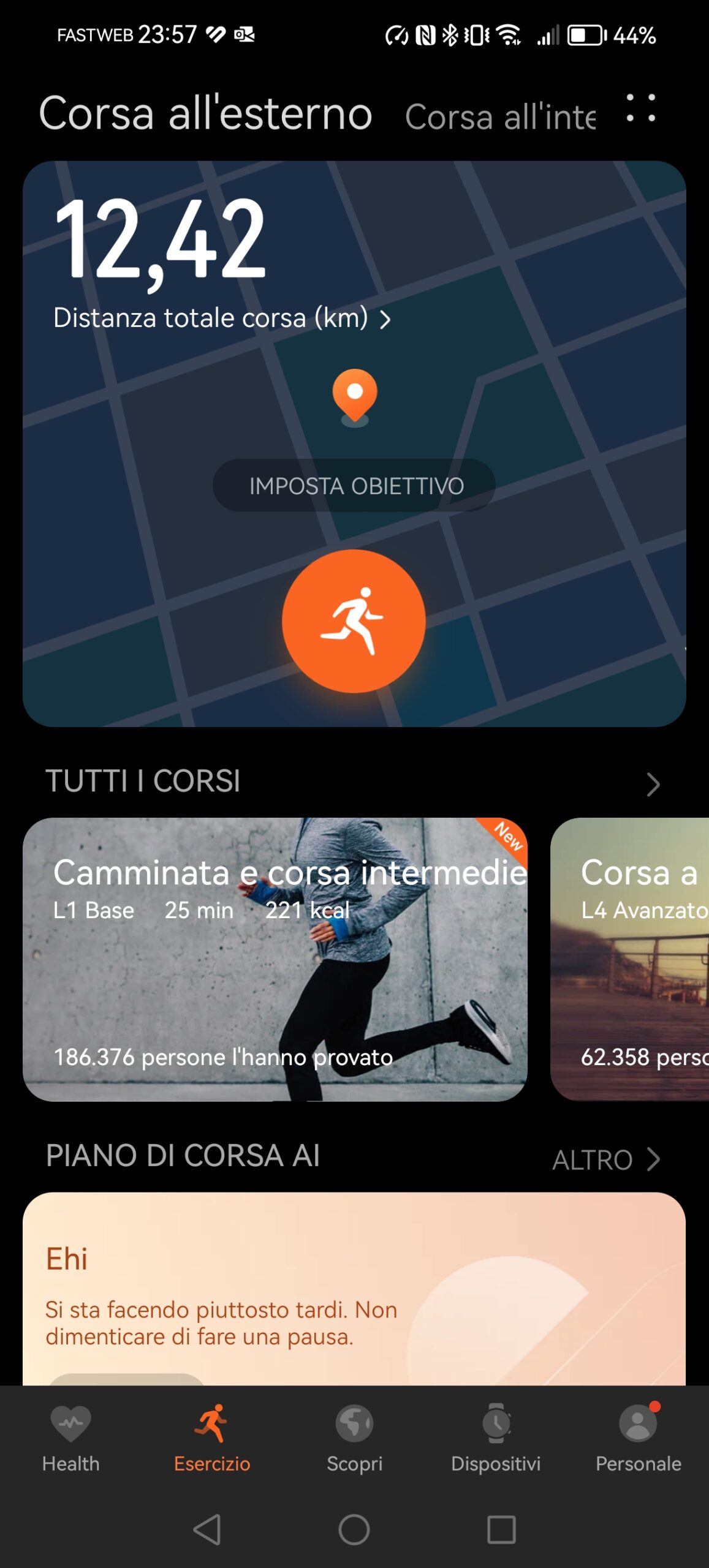Go back with system back button
The height and width of the screenshot is (1568, 709).
[x=207, y=1529]
